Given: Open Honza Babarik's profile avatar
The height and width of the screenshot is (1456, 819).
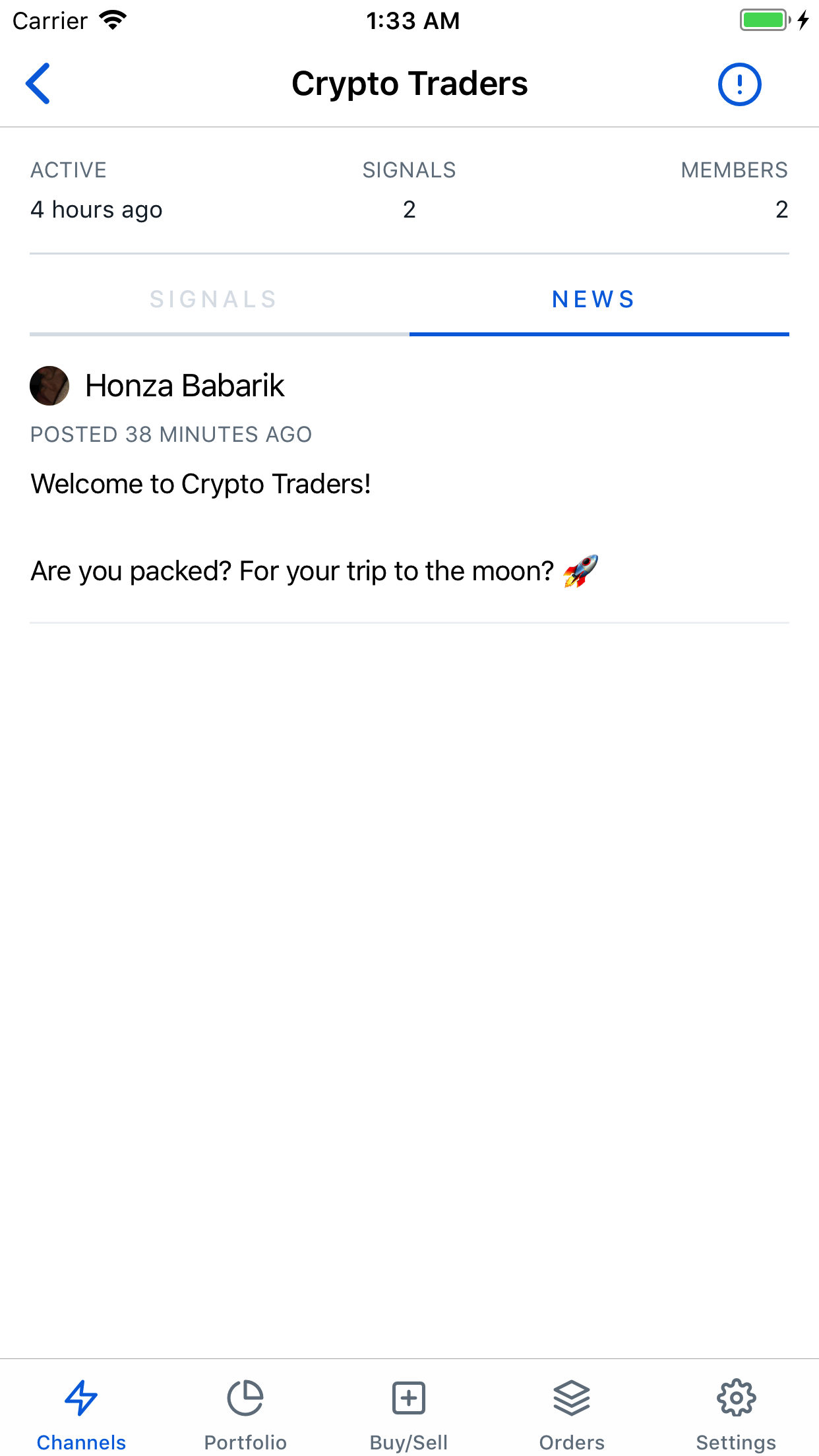Looking at the screenshot, I should click(49, 386).
